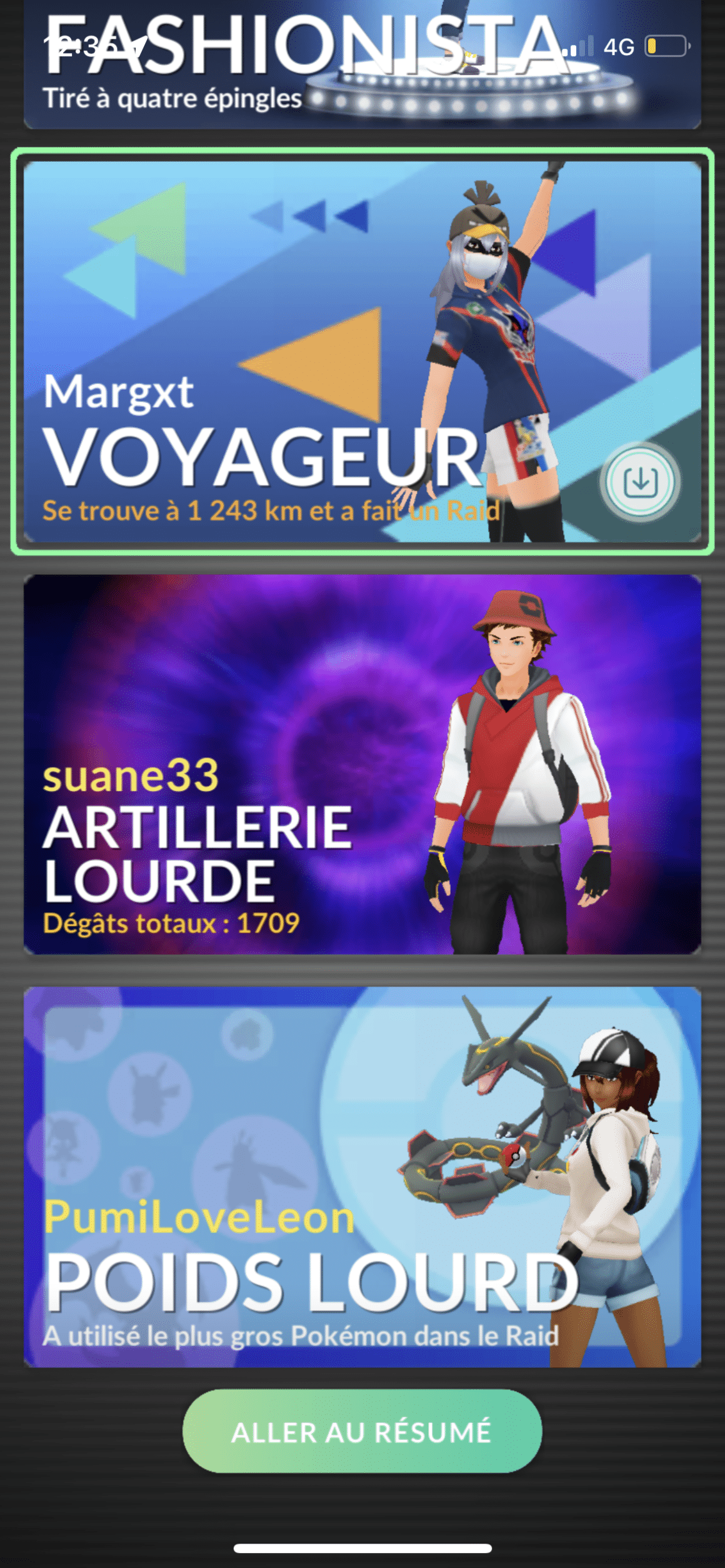This screenshot has height=1568, width=725.
Task: Tap the ALLER AU RÉSUMÉ button
Action: 362,1432
